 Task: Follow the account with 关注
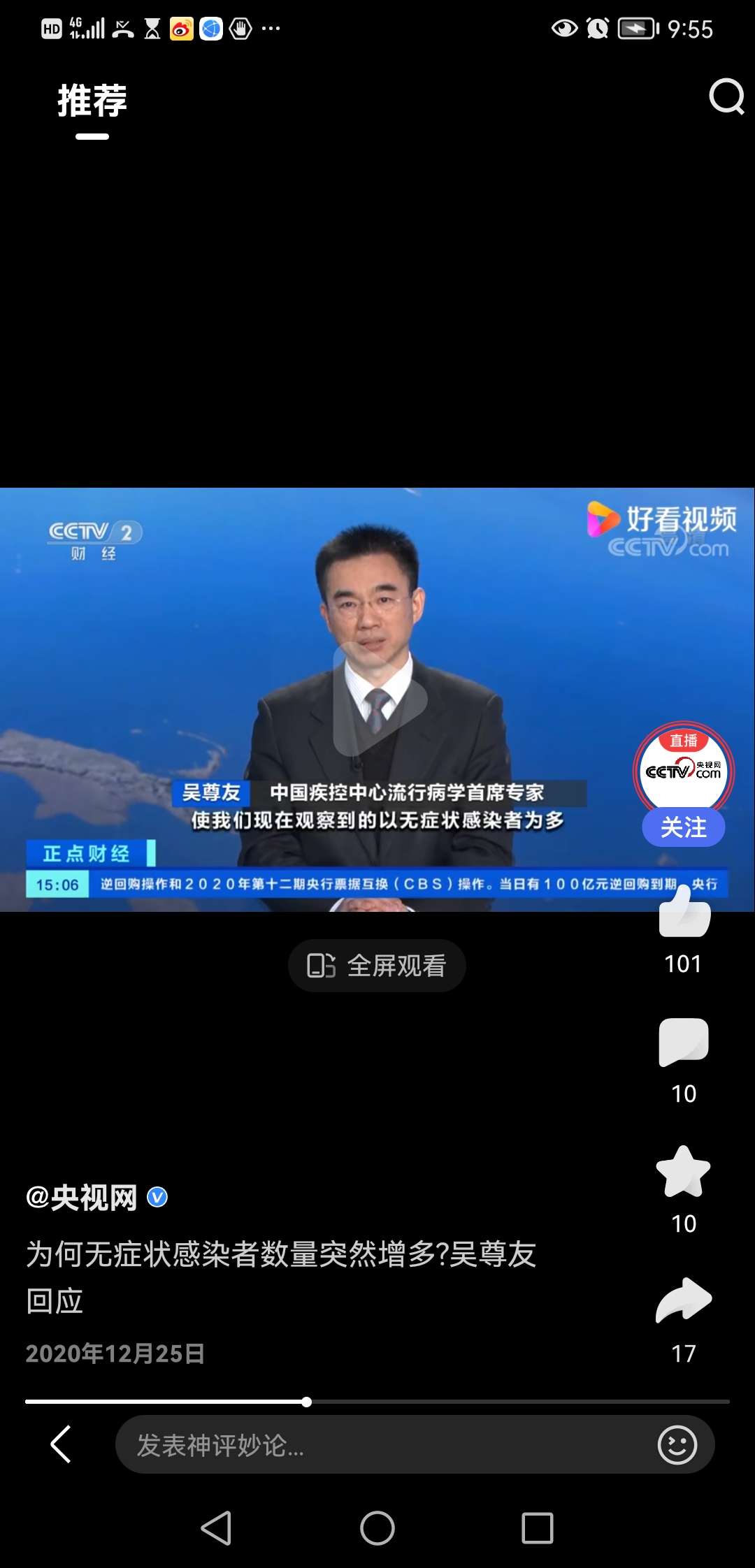pos(683,827)
